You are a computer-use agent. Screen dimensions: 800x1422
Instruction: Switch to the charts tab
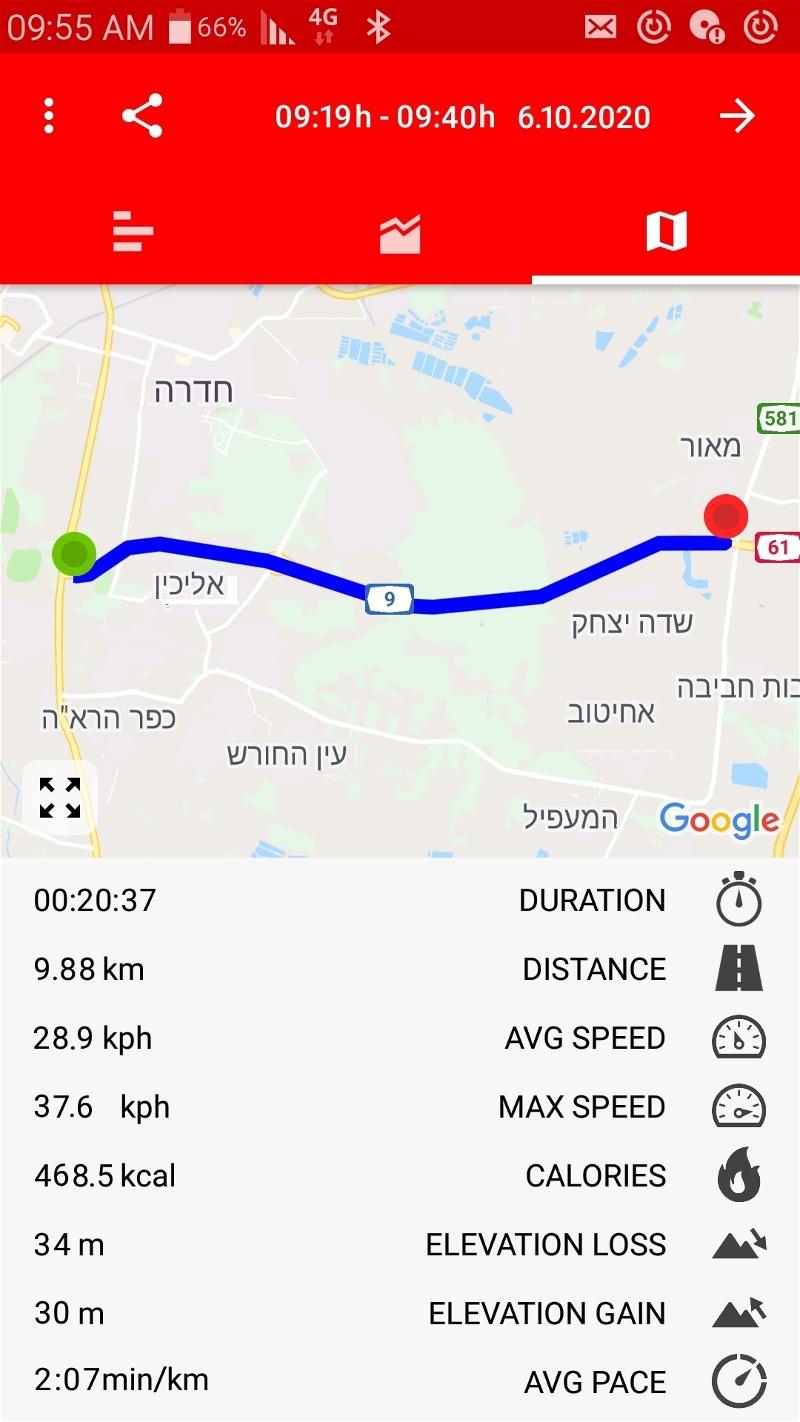(399, 233)
